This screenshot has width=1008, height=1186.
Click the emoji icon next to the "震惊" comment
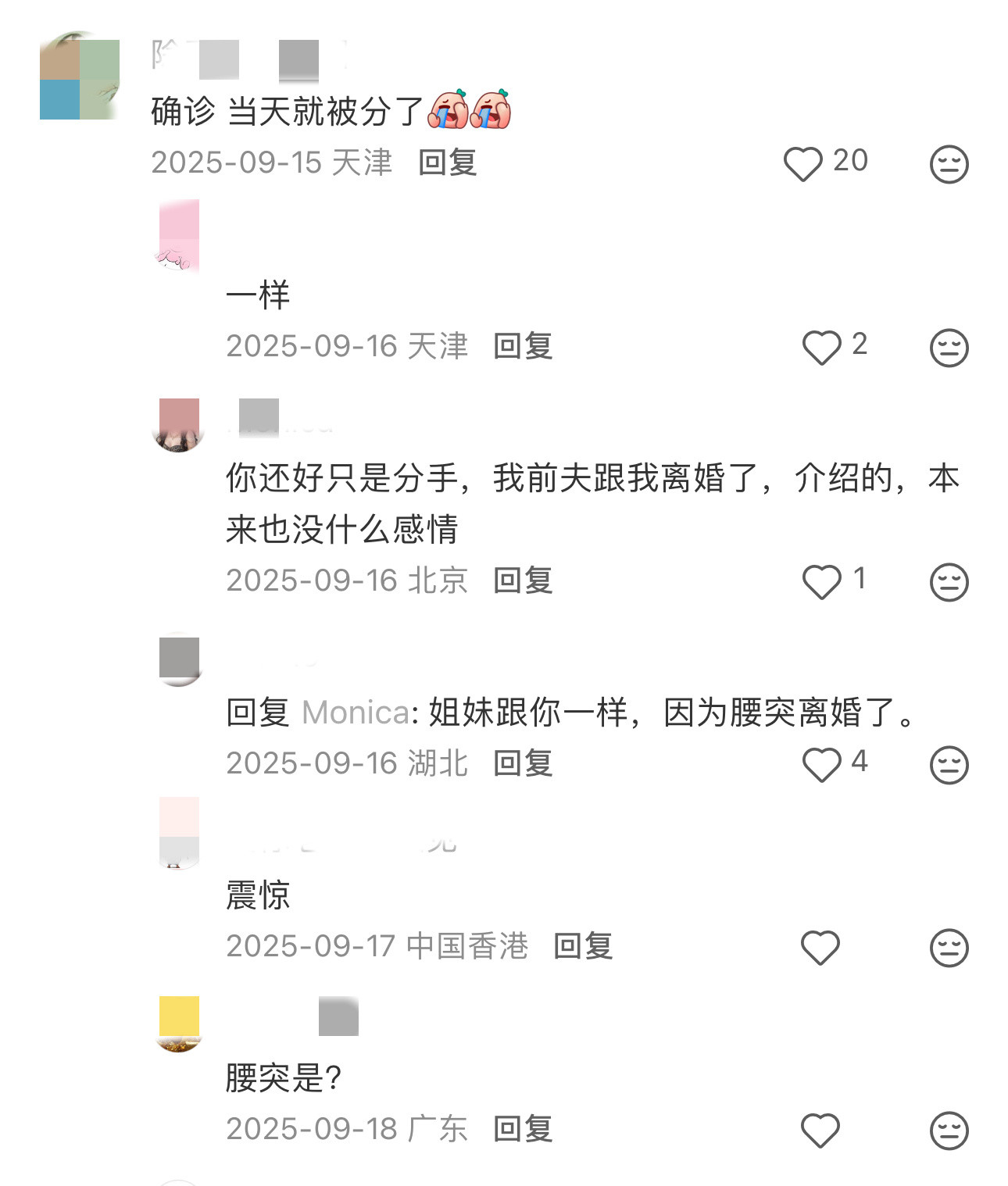(x=948, y=948)
